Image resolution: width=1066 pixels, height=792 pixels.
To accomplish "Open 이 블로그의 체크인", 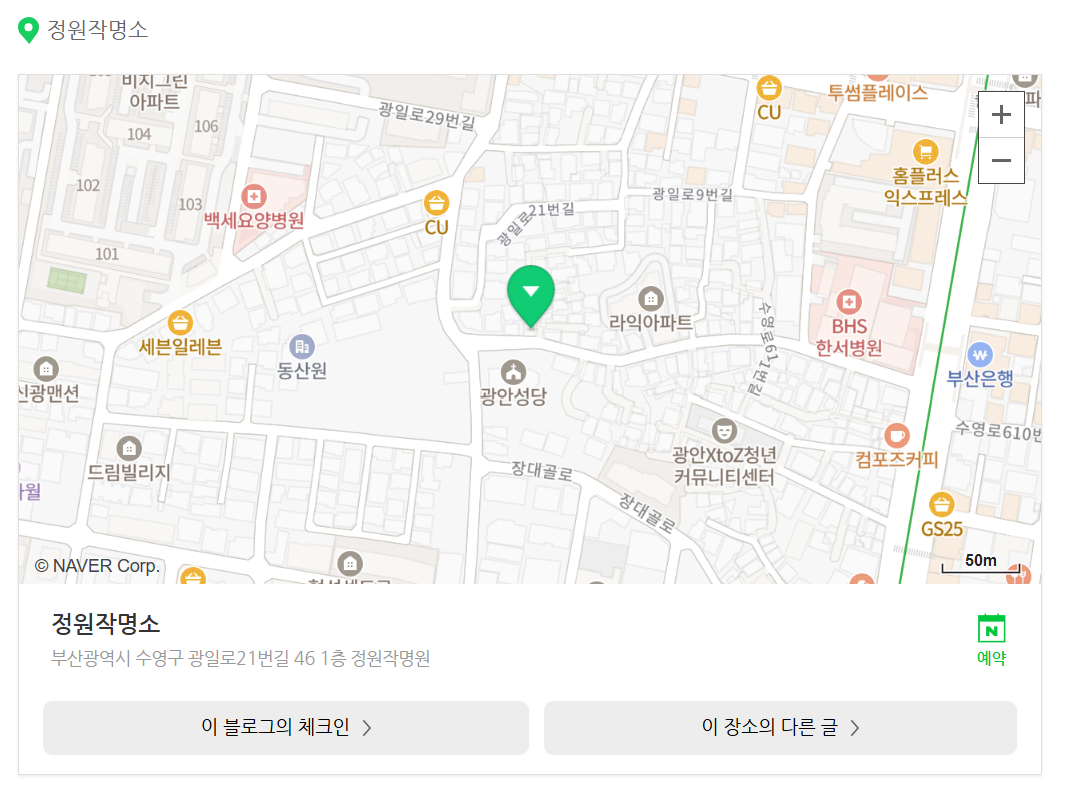I will [x=286, y=727].
